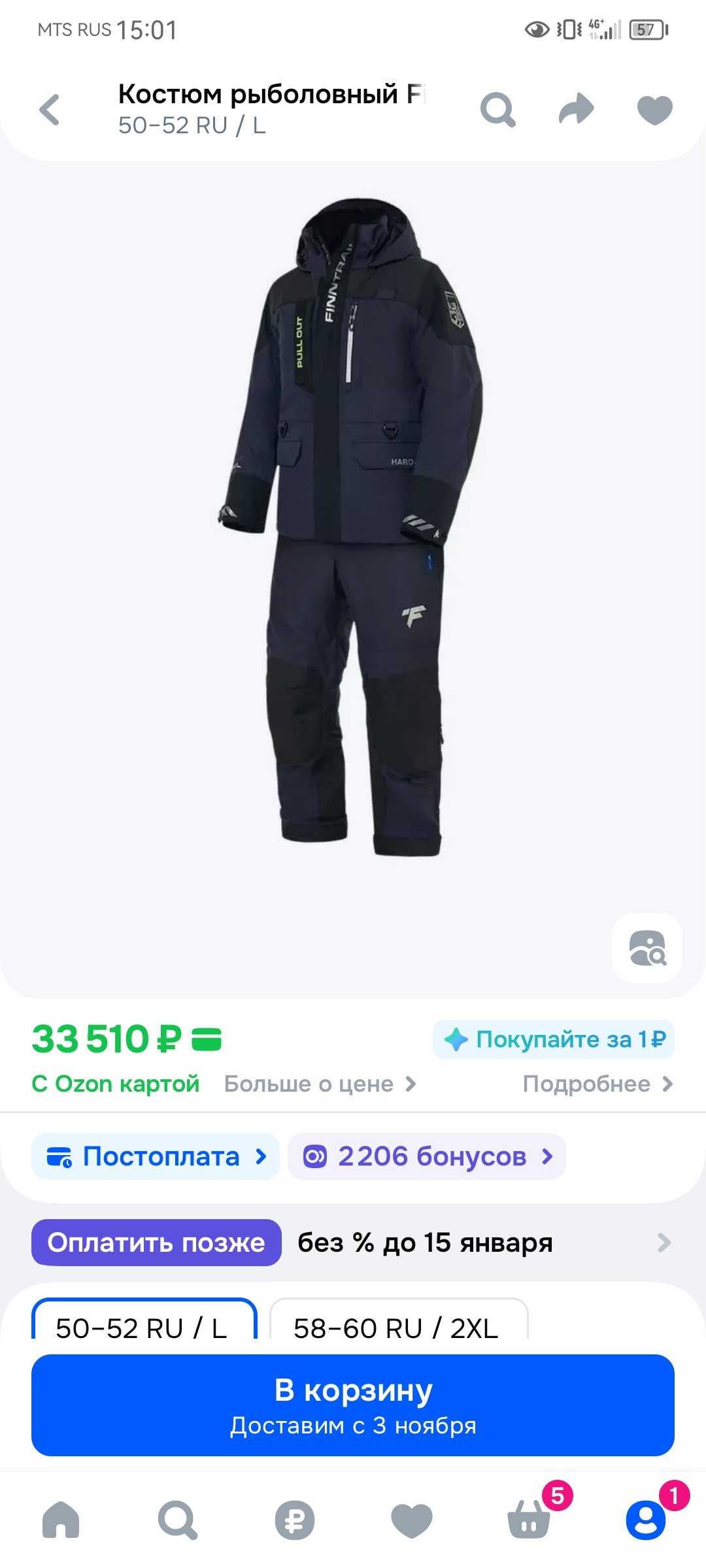The image size is (706, 1568).
Task: Share this fishing suit listing
Action: pos(576,110)
